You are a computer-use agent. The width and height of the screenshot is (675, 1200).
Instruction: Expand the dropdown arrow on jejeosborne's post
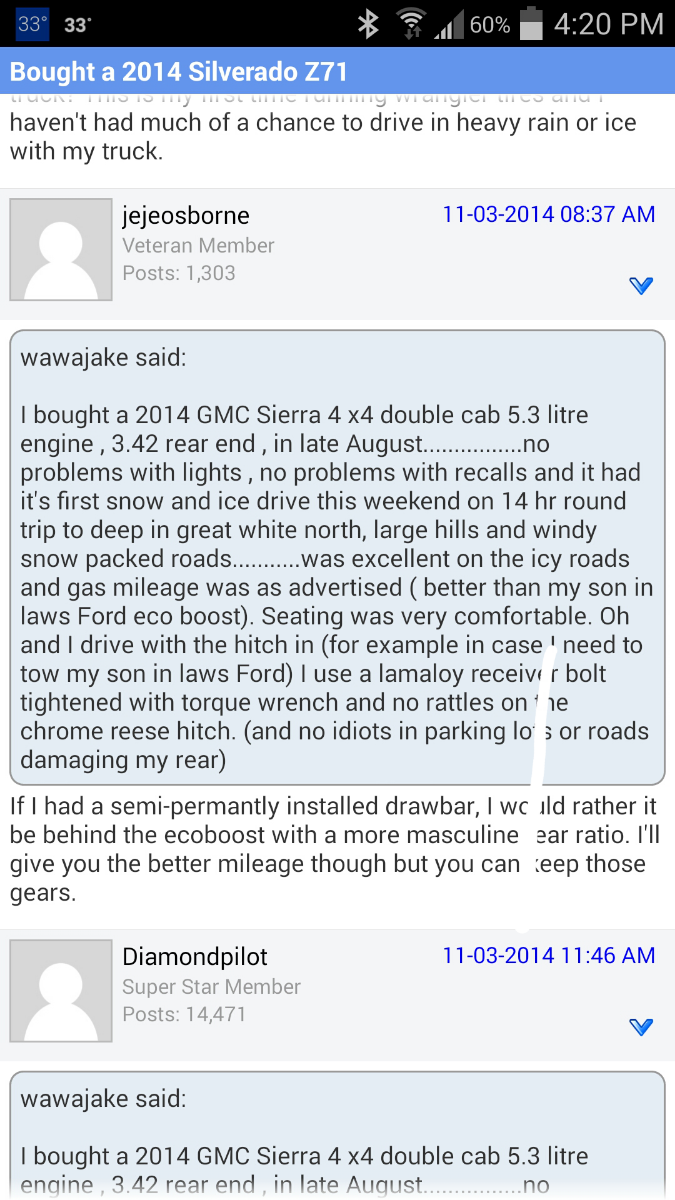[x=641, y=286]
